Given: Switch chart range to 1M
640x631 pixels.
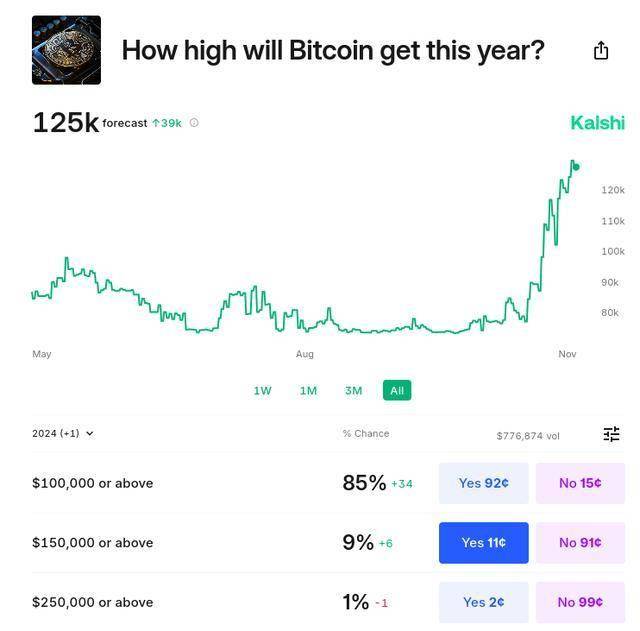Looking at the screenshot, I should coord(308,391).
